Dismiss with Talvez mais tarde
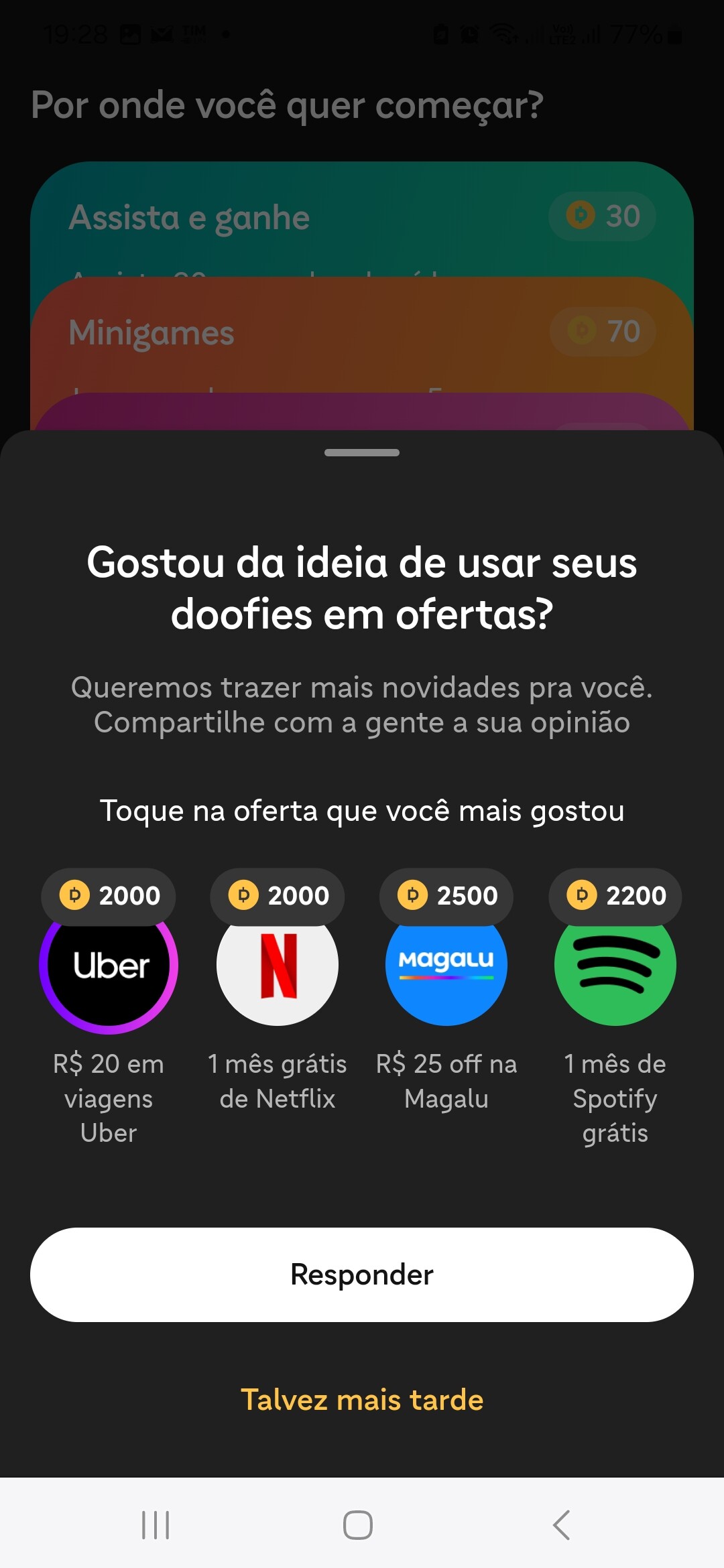This screenshot has width=724, height=1568. (362, 1400)
